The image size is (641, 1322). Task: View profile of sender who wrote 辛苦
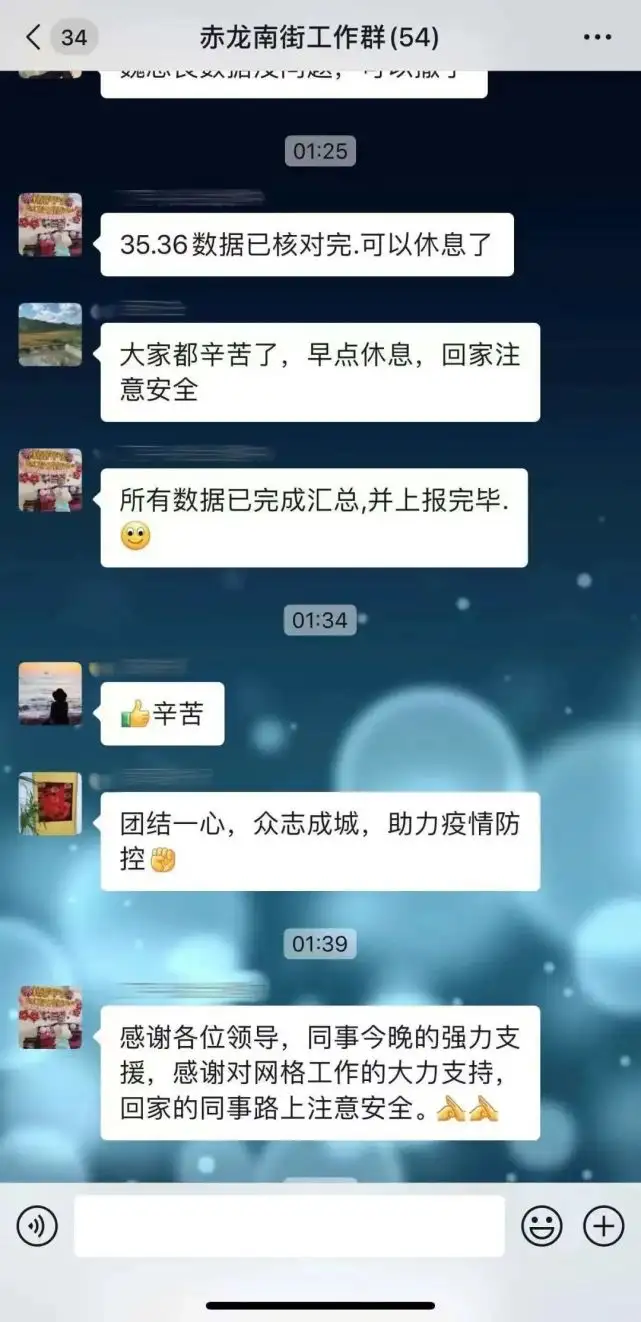(x=50, y=693)
